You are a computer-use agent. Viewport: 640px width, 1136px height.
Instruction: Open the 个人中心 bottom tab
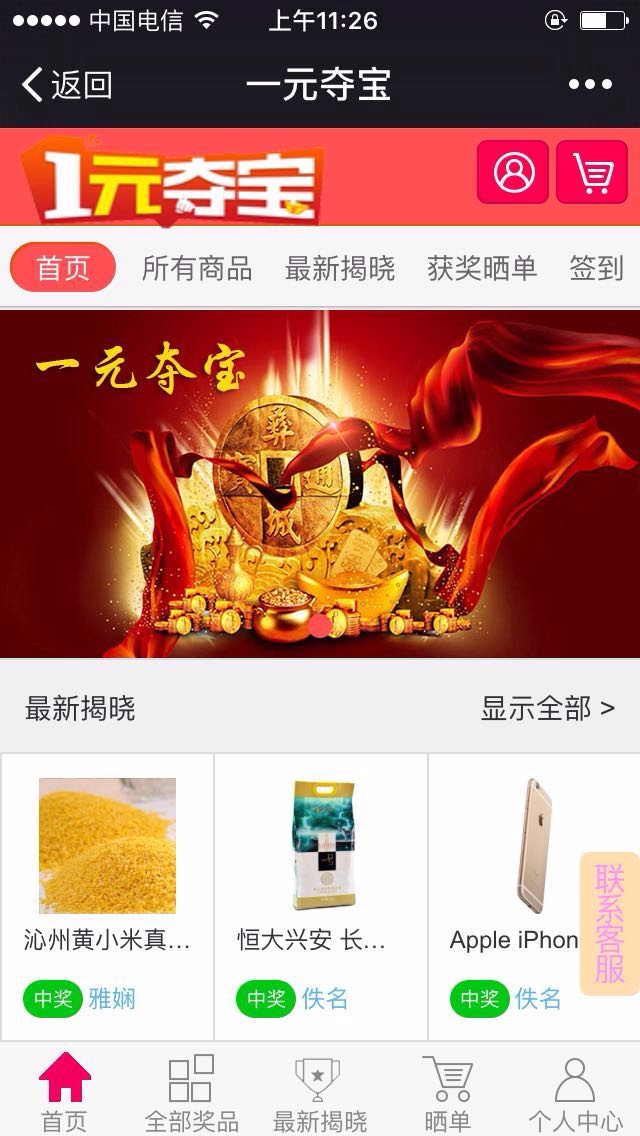(x=575, y=1092)
